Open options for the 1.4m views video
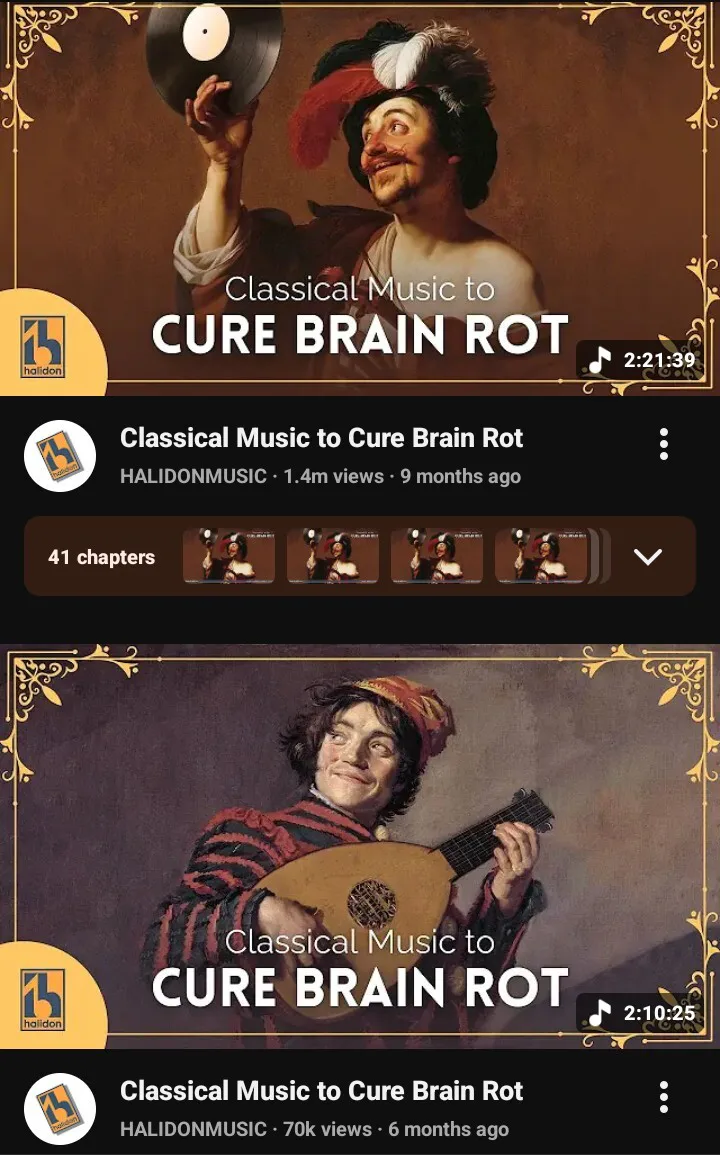 (x=664, y=444)
